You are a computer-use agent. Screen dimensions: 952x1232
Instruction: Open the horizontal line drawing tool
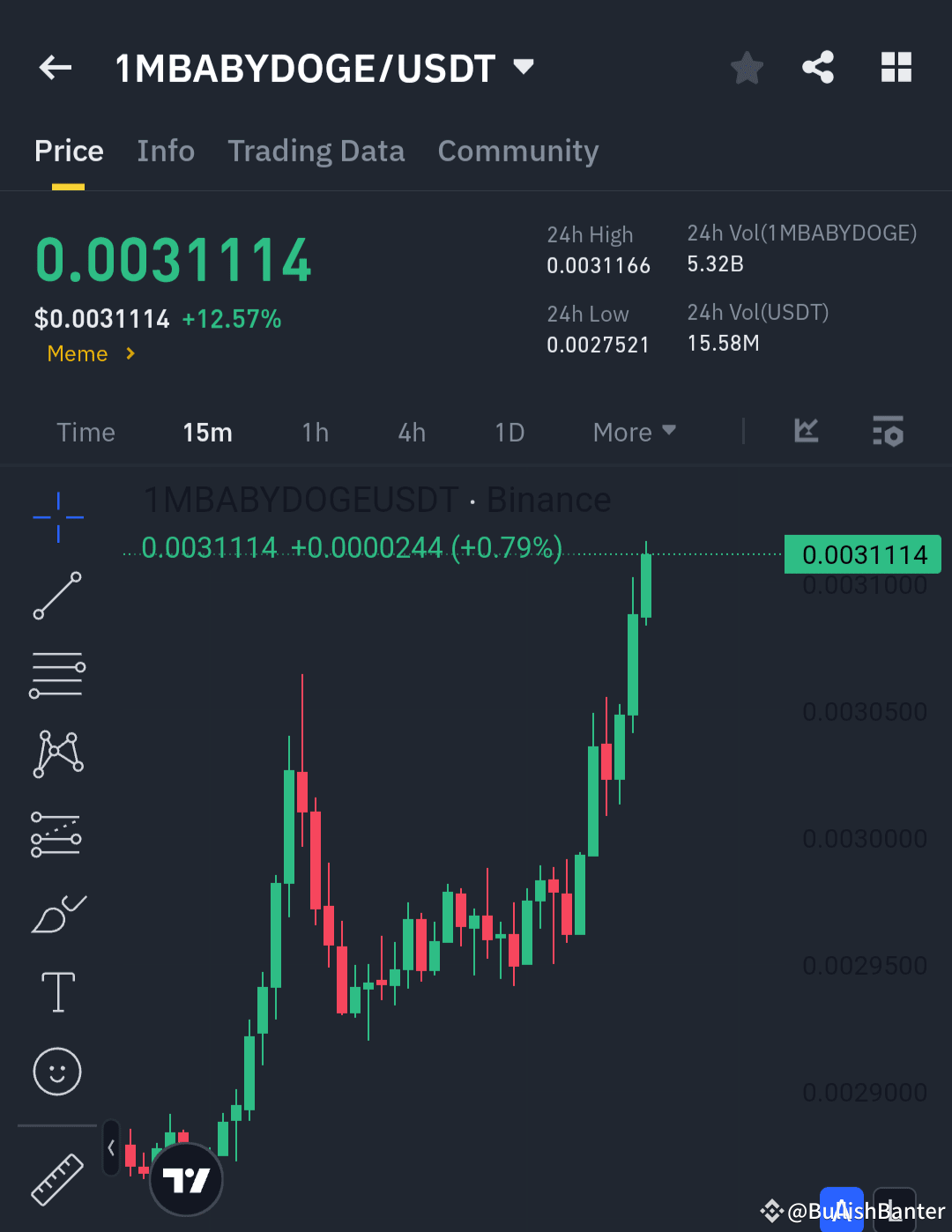click(57, 674)
